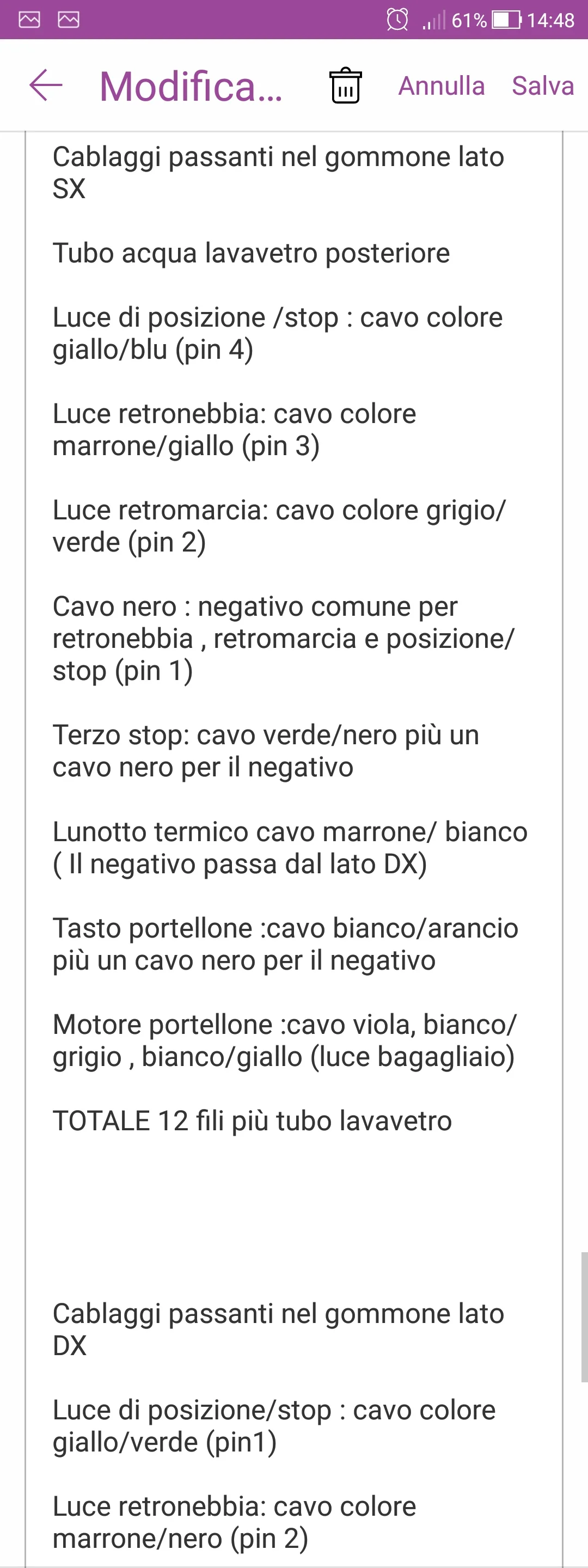Tap Annulla to discard changes
The image size is (588, 1568).
[442, 86]
